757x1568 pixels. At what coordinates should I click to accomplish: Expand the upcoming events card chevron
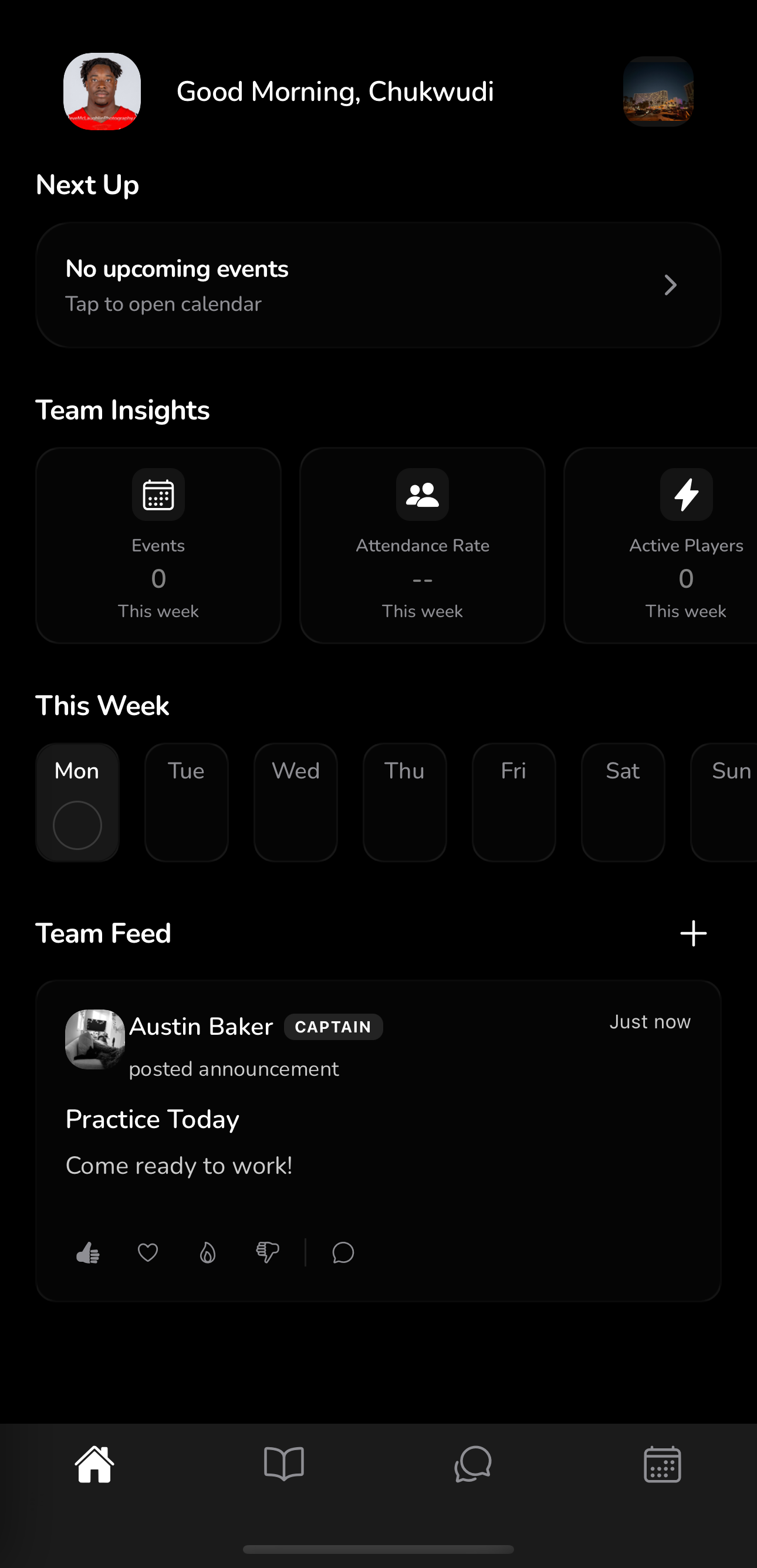(671, 285)
